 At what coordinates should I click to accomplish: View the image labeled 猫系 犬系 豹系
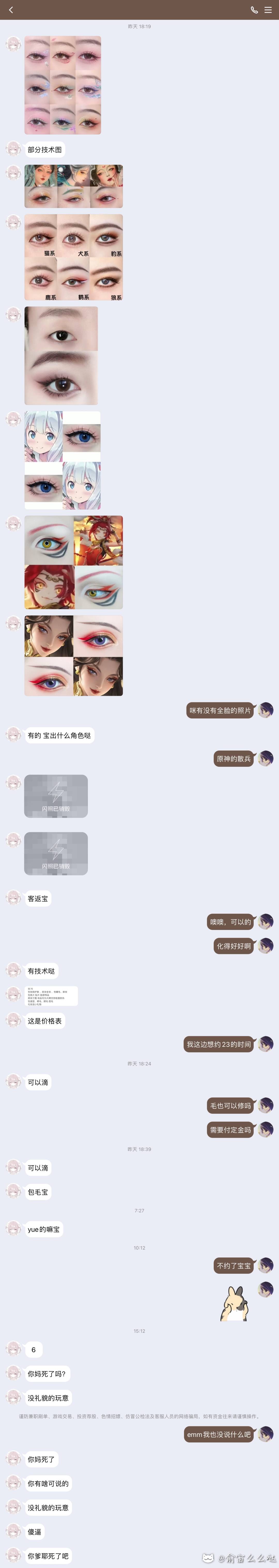74,257
